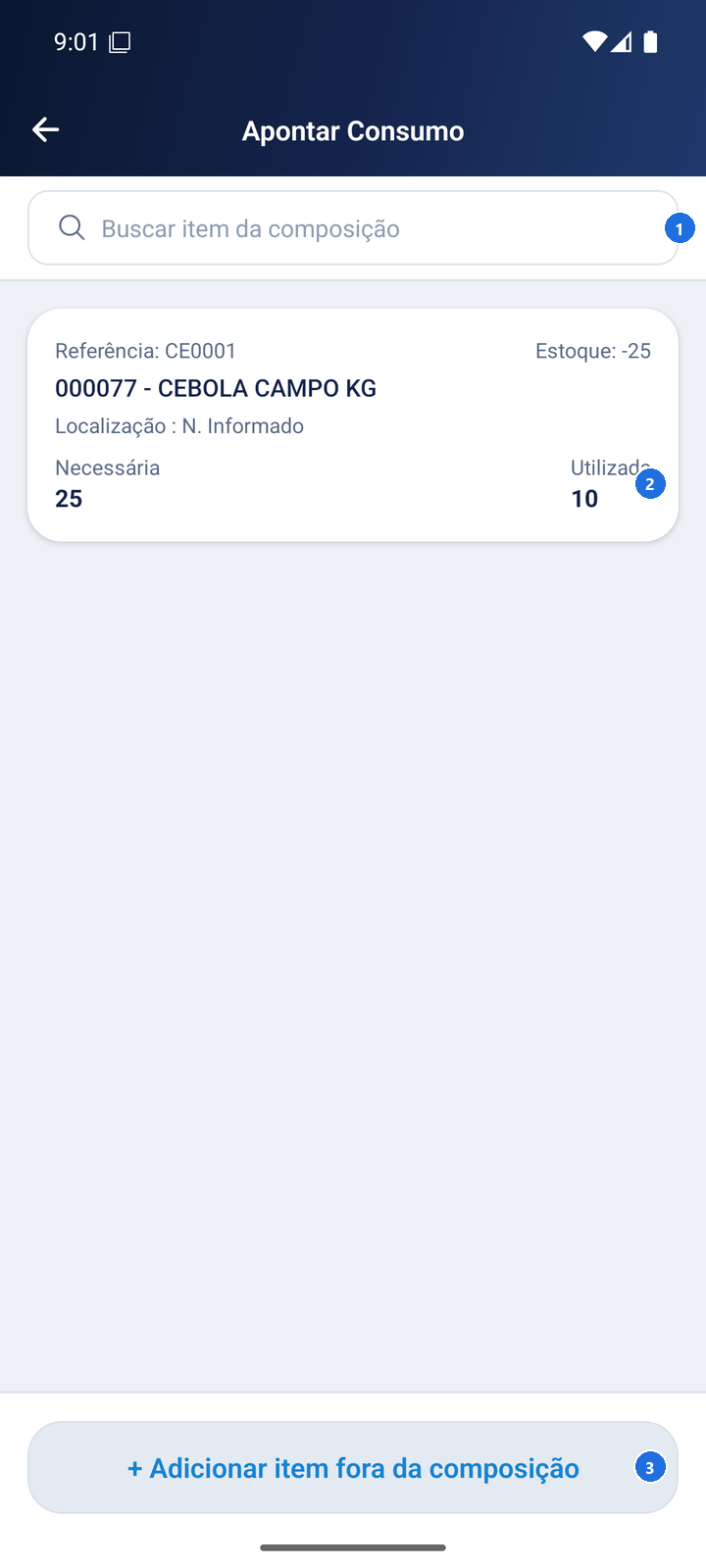Go back using the arrow icon
706x1568 pixels.
[x=45, y=129]
